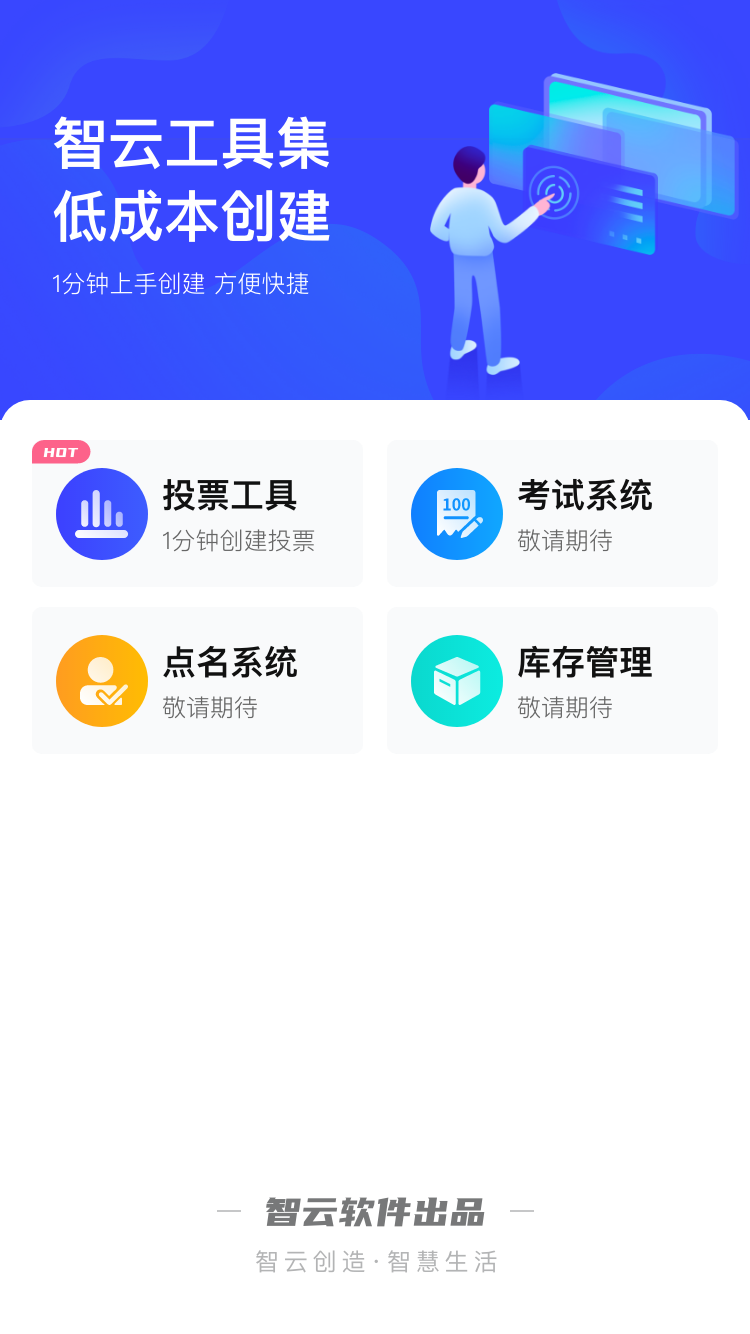Select the 考试系统 exam system card
Screen dimensions: 750x1334
552,513
